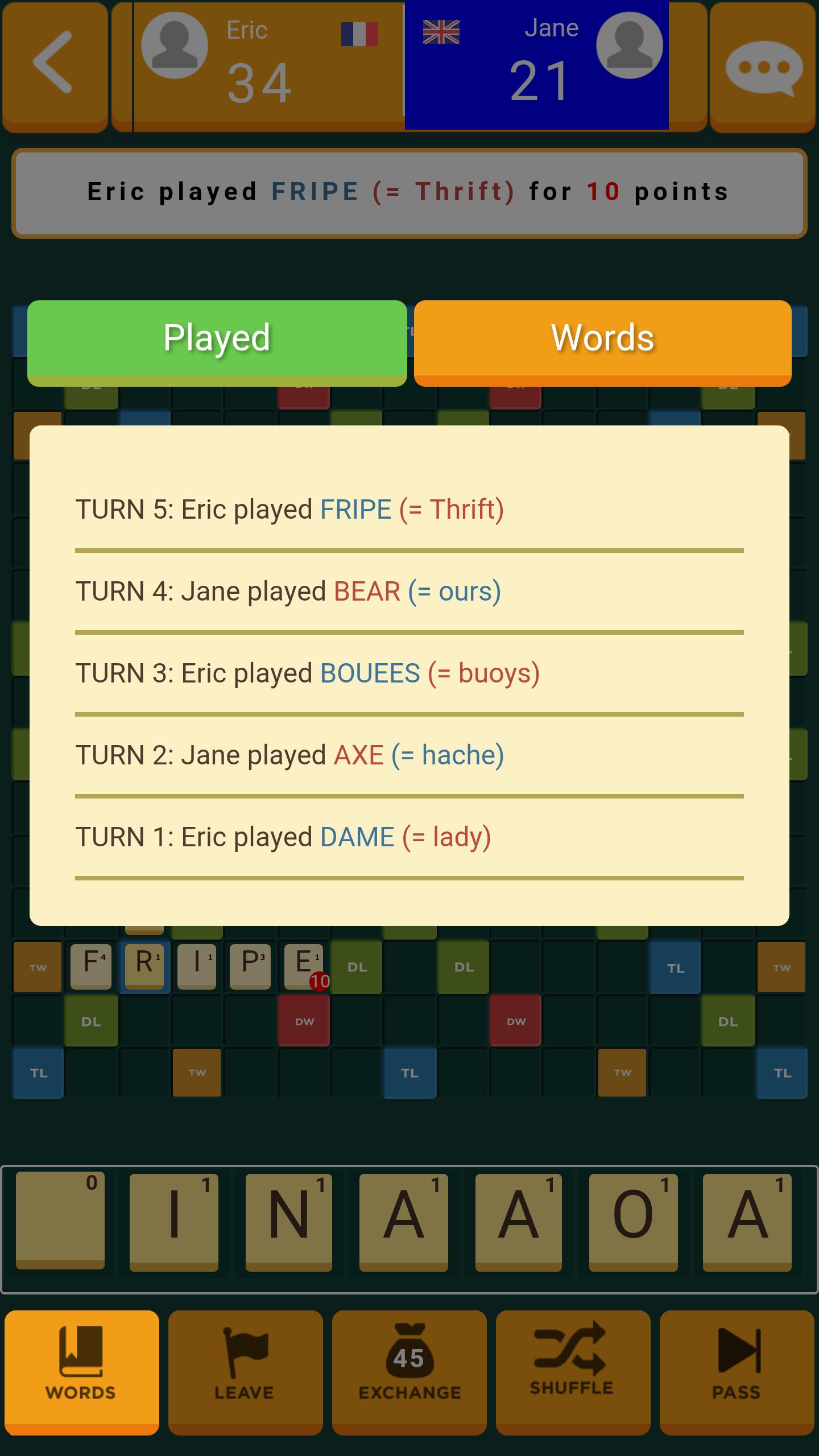
Task: Select the blank tile in rack
Action: [60, 1219]
